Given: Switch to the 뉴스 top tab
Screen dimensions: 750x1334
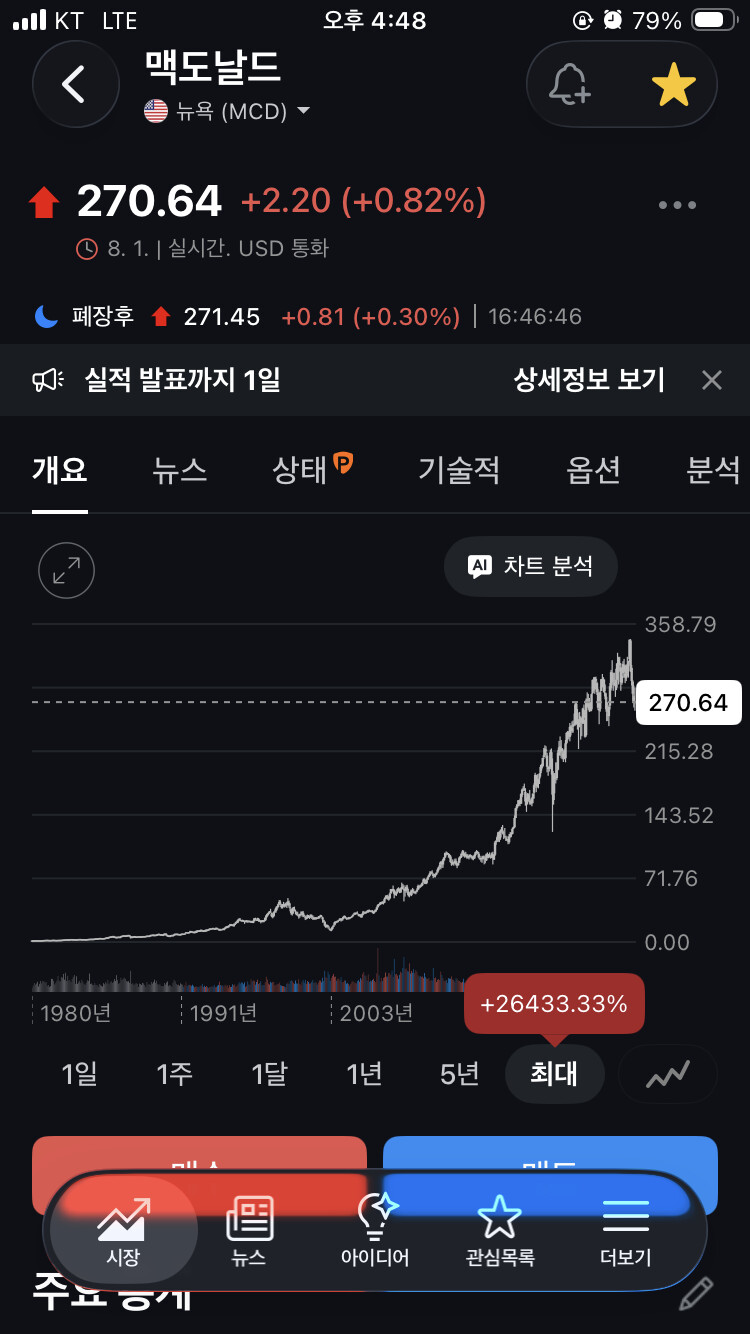Looking at the screenshot, I should coord(180,470).
